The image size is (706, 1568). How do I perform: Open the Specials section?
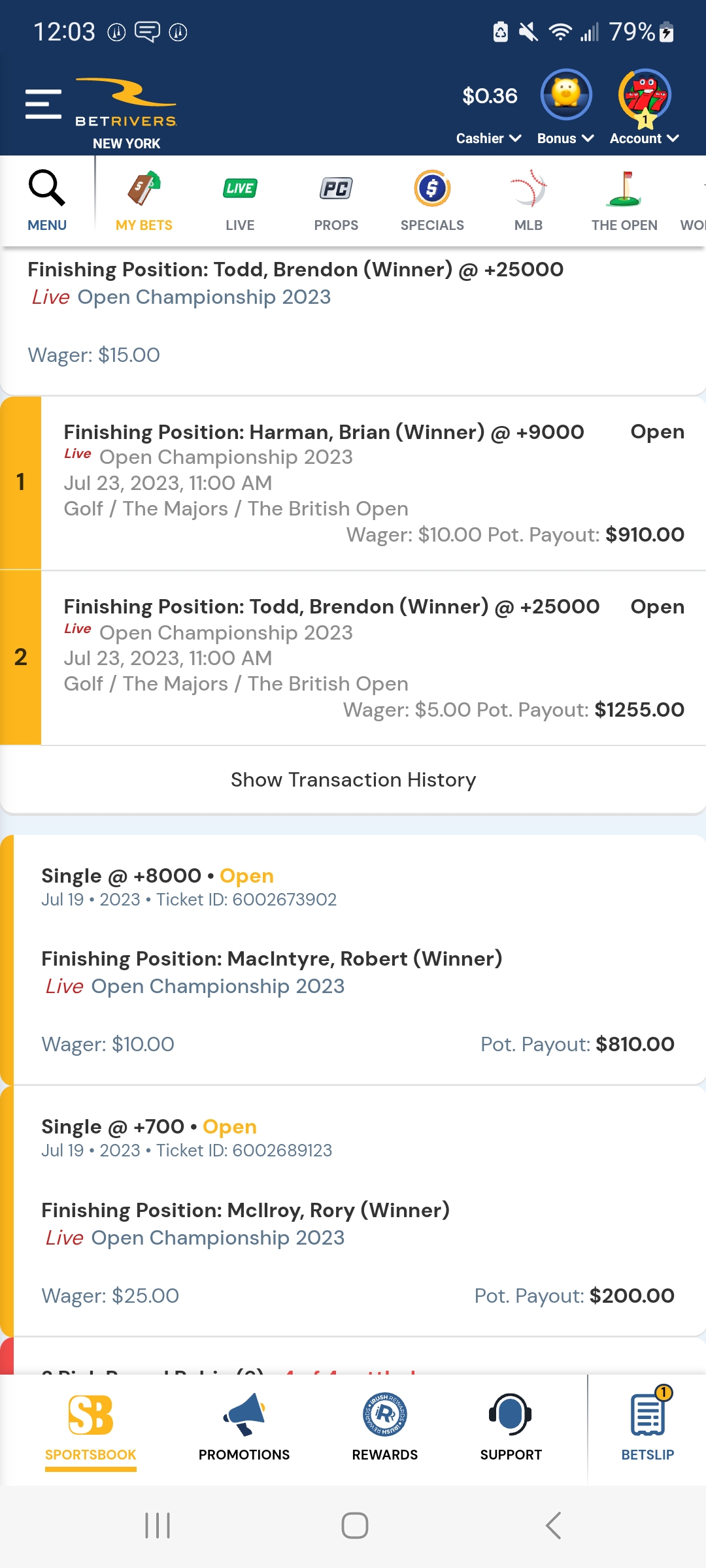pos(432,201)
